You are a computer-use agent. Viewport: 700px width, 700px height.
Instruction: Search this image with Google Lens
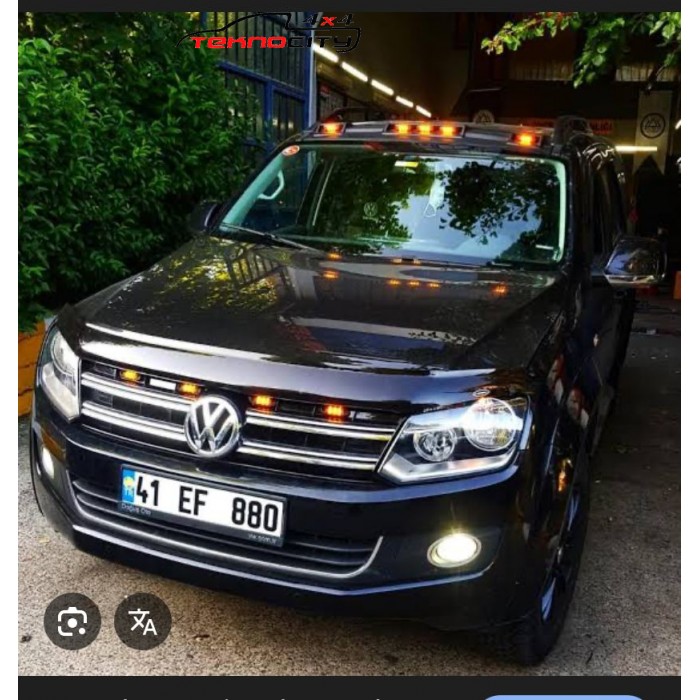(x=72, y=622)
